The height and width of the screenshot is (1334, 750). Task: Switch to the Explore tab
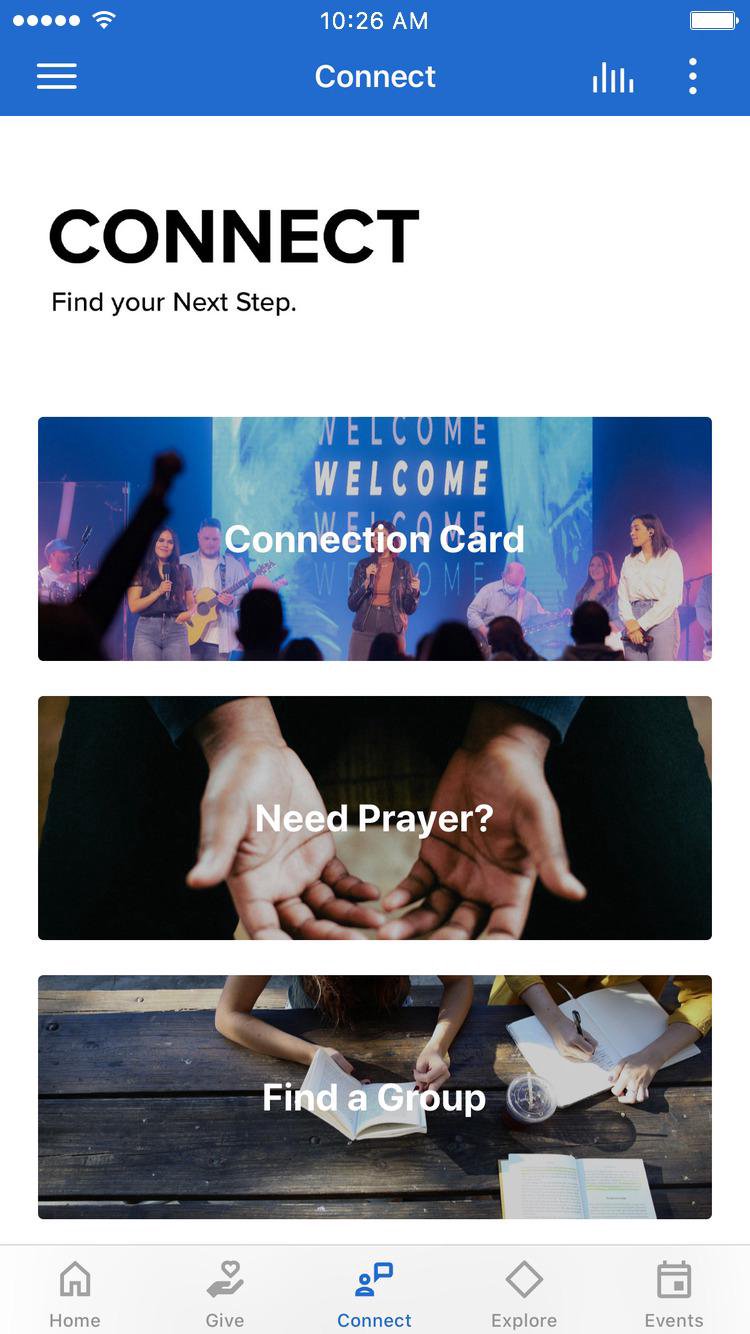(x=524, y=1294)
